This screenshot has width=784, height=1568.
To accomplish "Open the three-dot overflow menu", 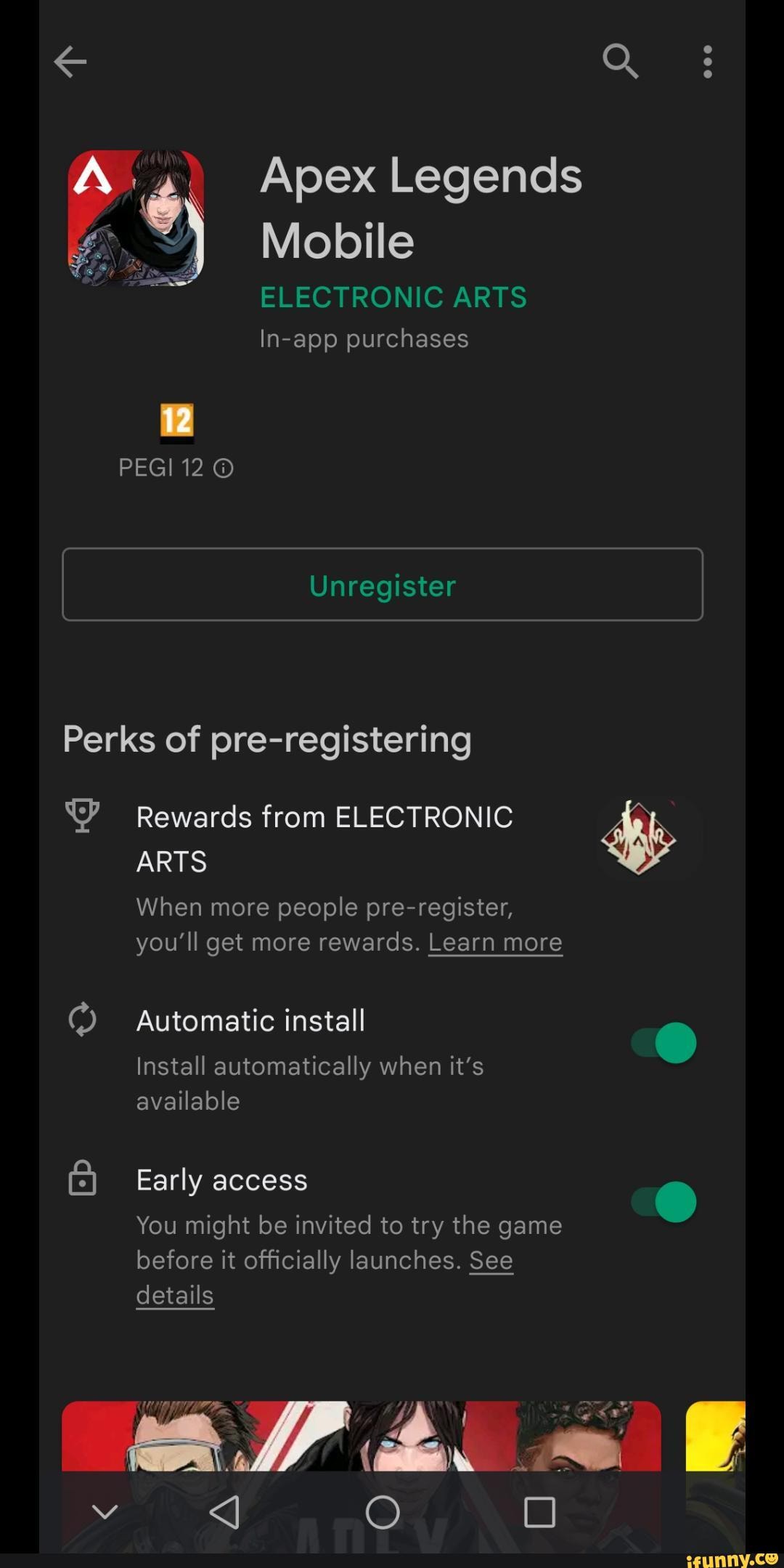I will pos(706,62).
